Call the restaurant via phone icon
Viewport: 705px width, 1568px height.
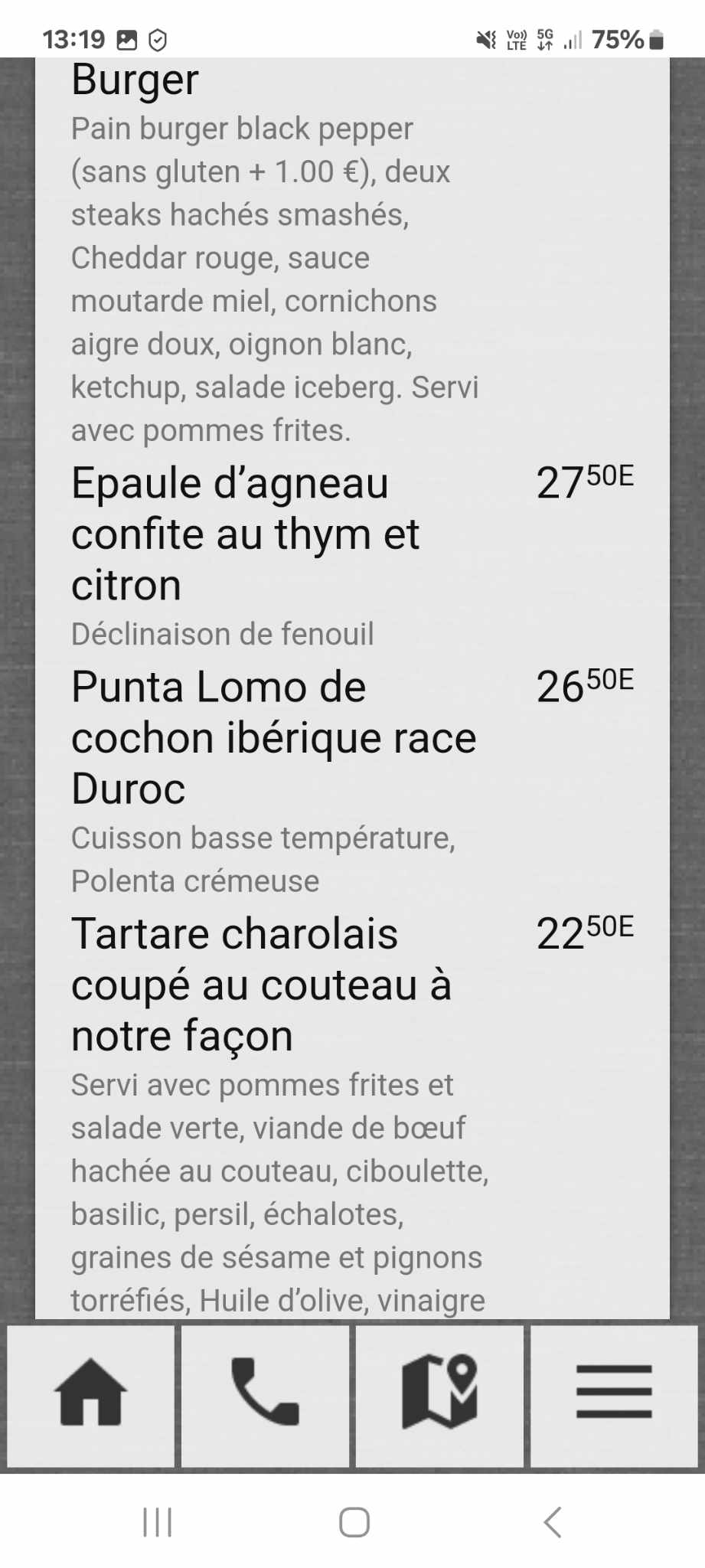click(265, 1396)
